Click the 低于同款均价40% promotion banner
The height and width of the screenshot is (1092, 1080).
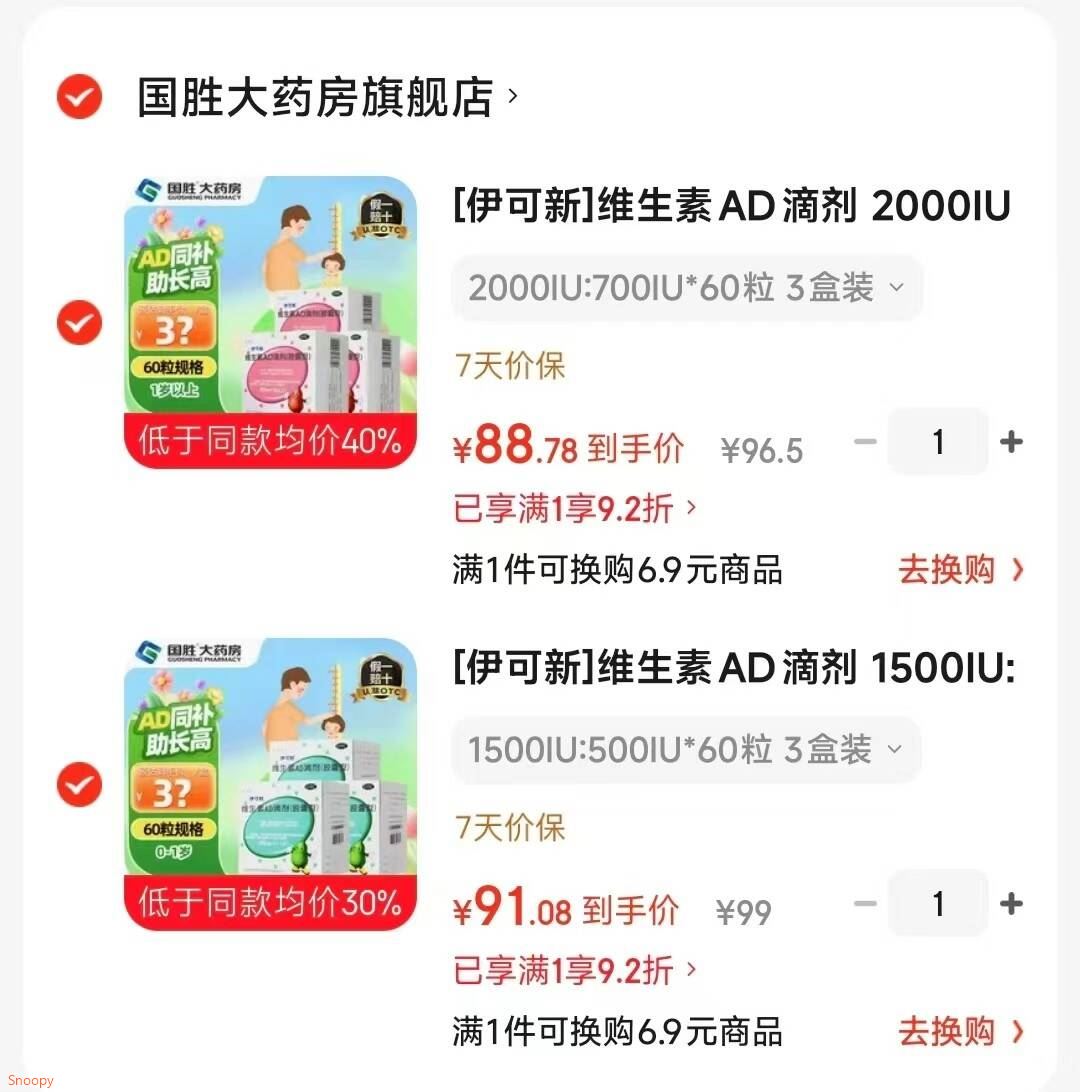click(268, 441)
